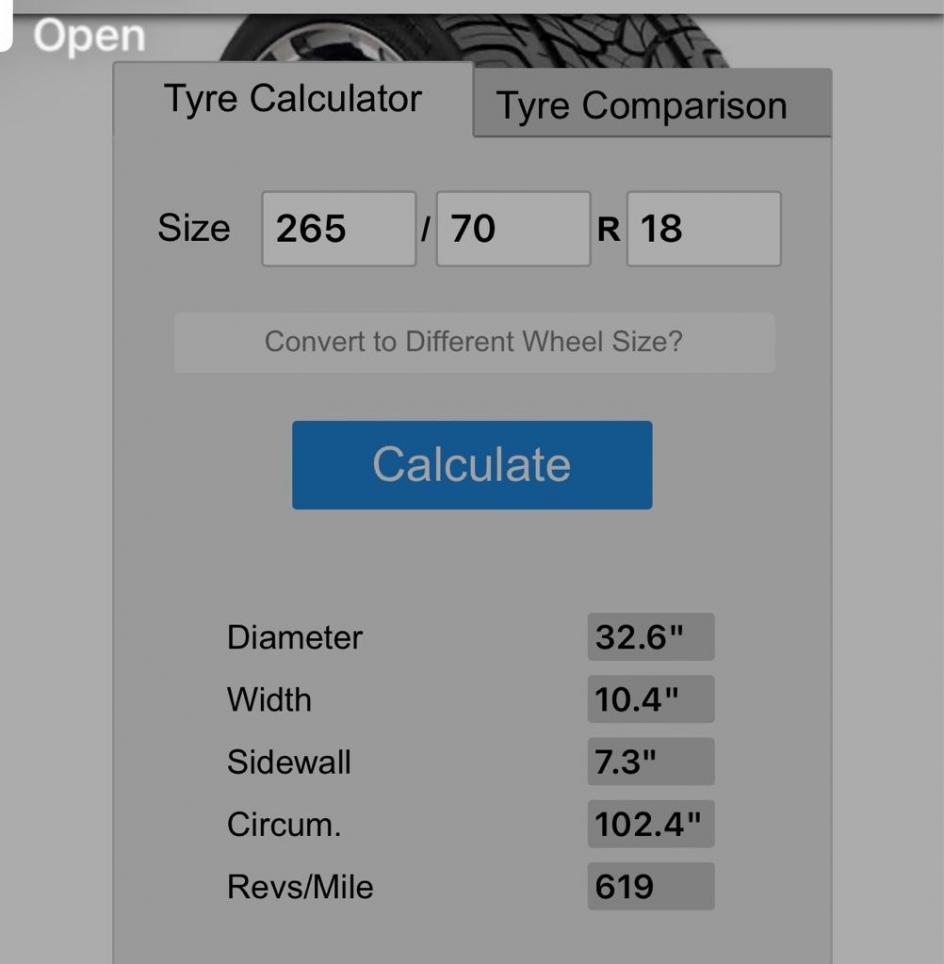The width and height of the screenshot is (944, 964).
Task: Hit the blue Calculate button
Action: 472,465
